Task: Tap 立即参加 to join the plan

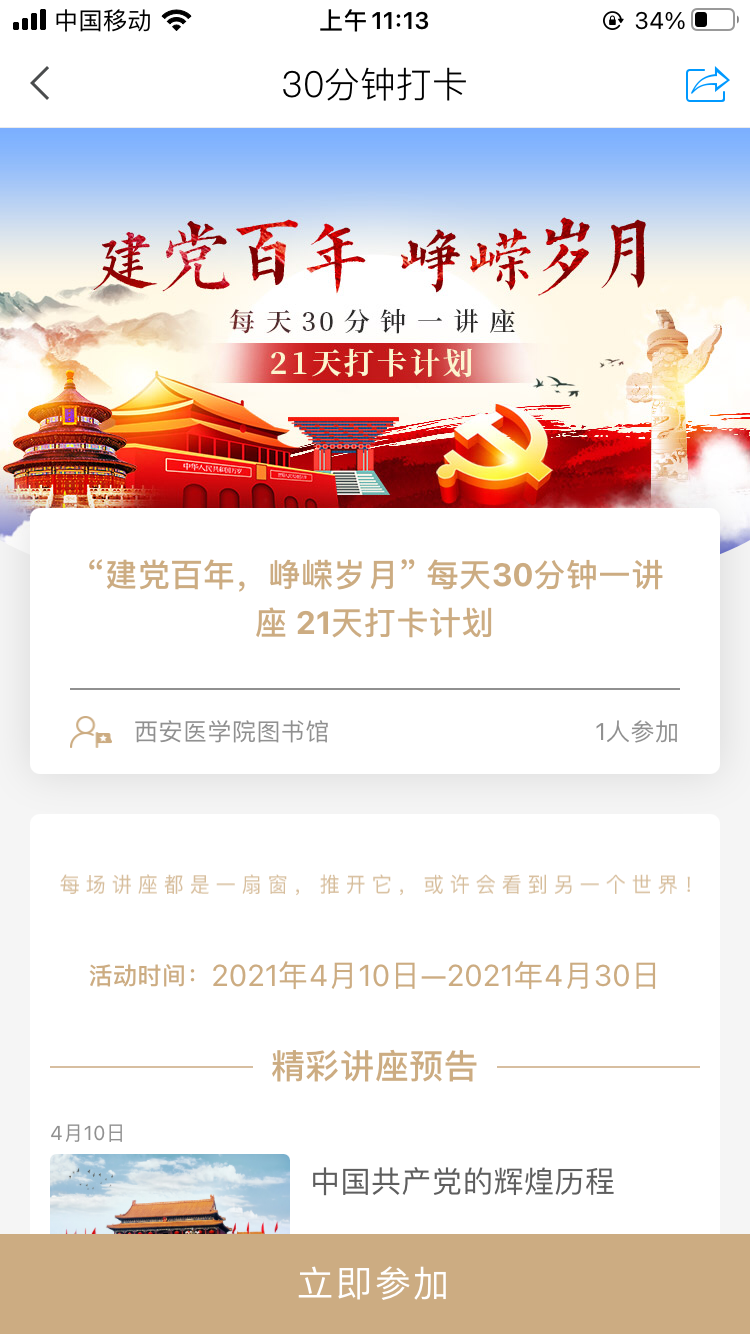Action: pos(374,1284)
